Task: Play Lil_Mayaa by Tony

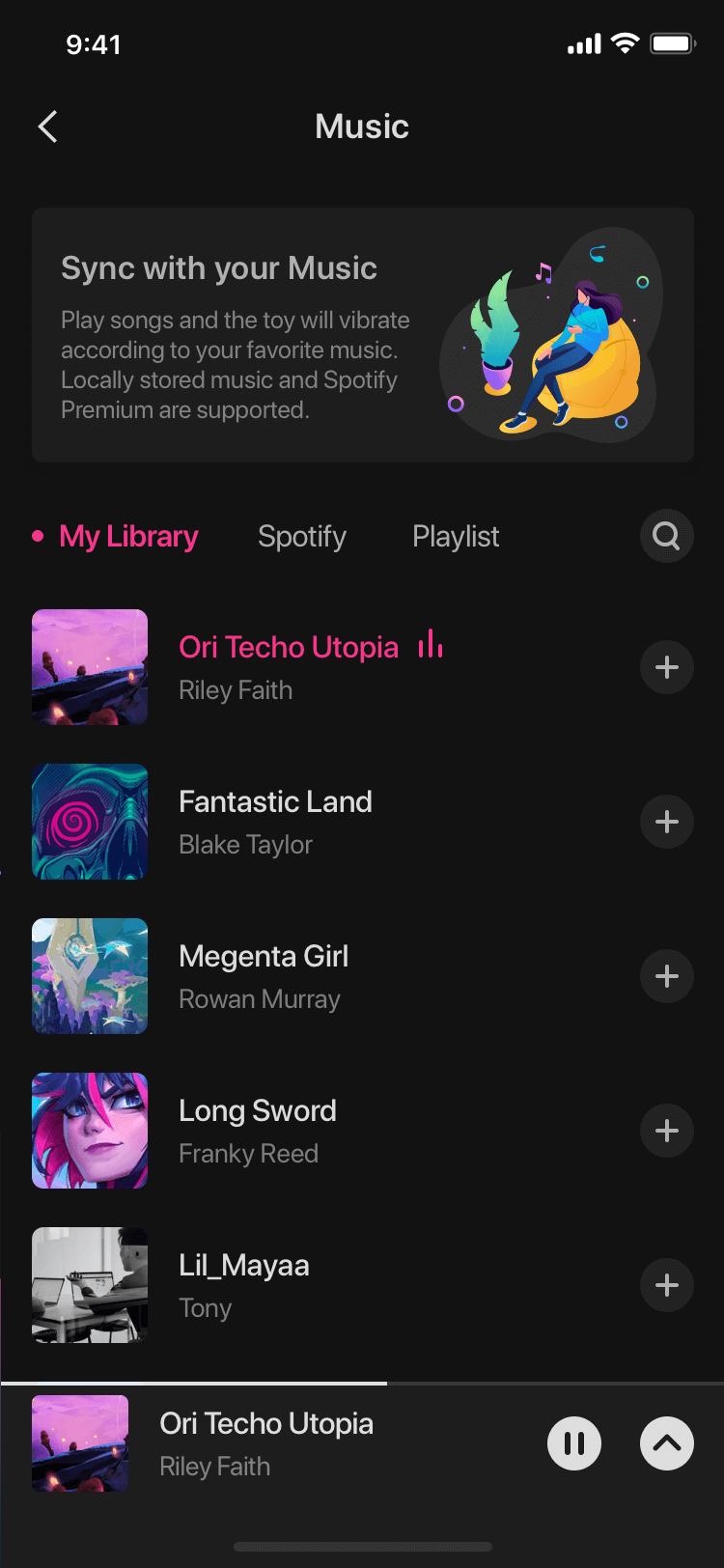Action: click(x=243, y=1285)
